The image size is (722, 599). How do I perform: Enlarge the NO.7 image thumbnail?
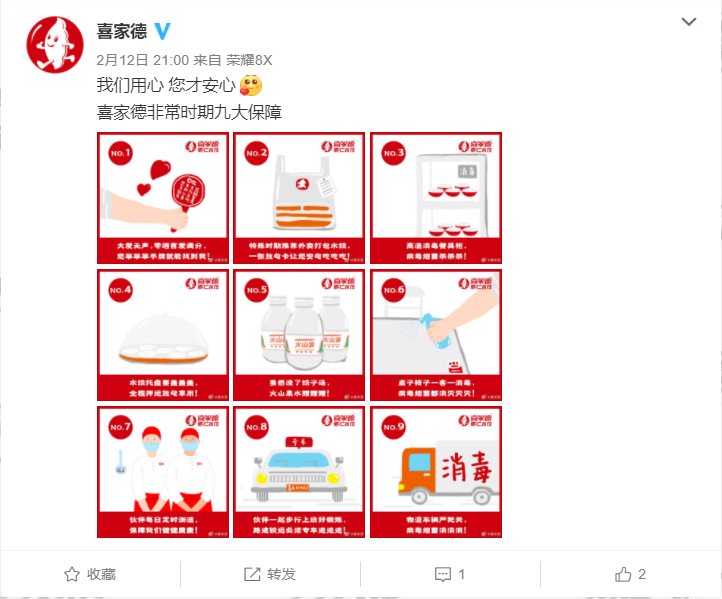pos(162,472)
